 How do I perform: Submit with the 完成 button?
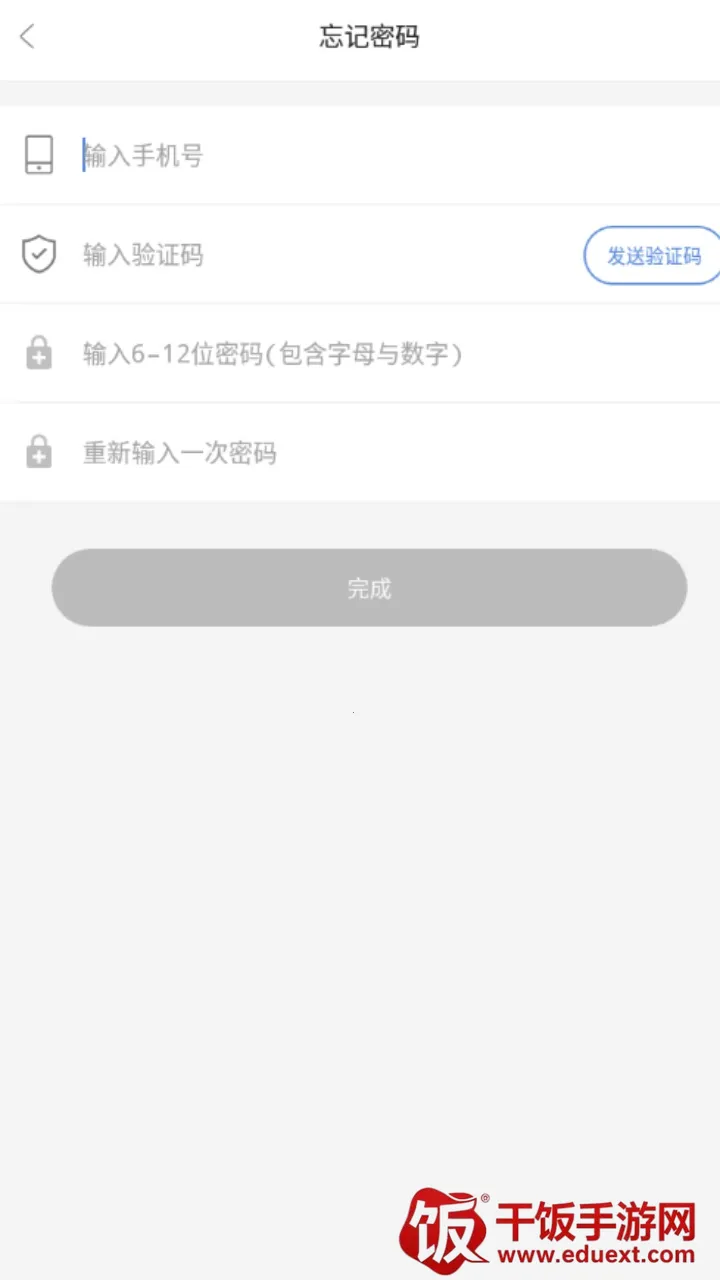tap(369, 588)
